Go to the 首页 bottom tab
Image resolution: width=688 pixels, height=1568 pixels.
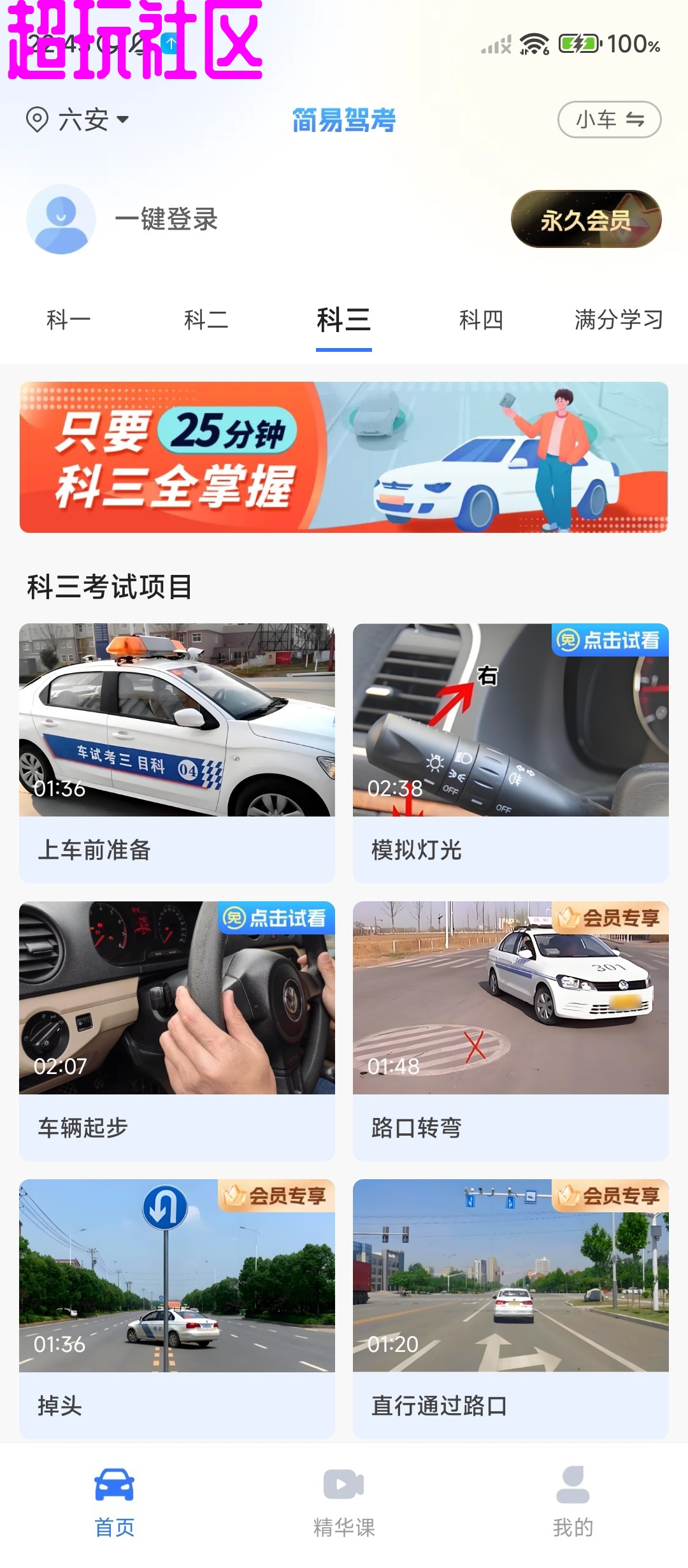(x=115, y=1501)
